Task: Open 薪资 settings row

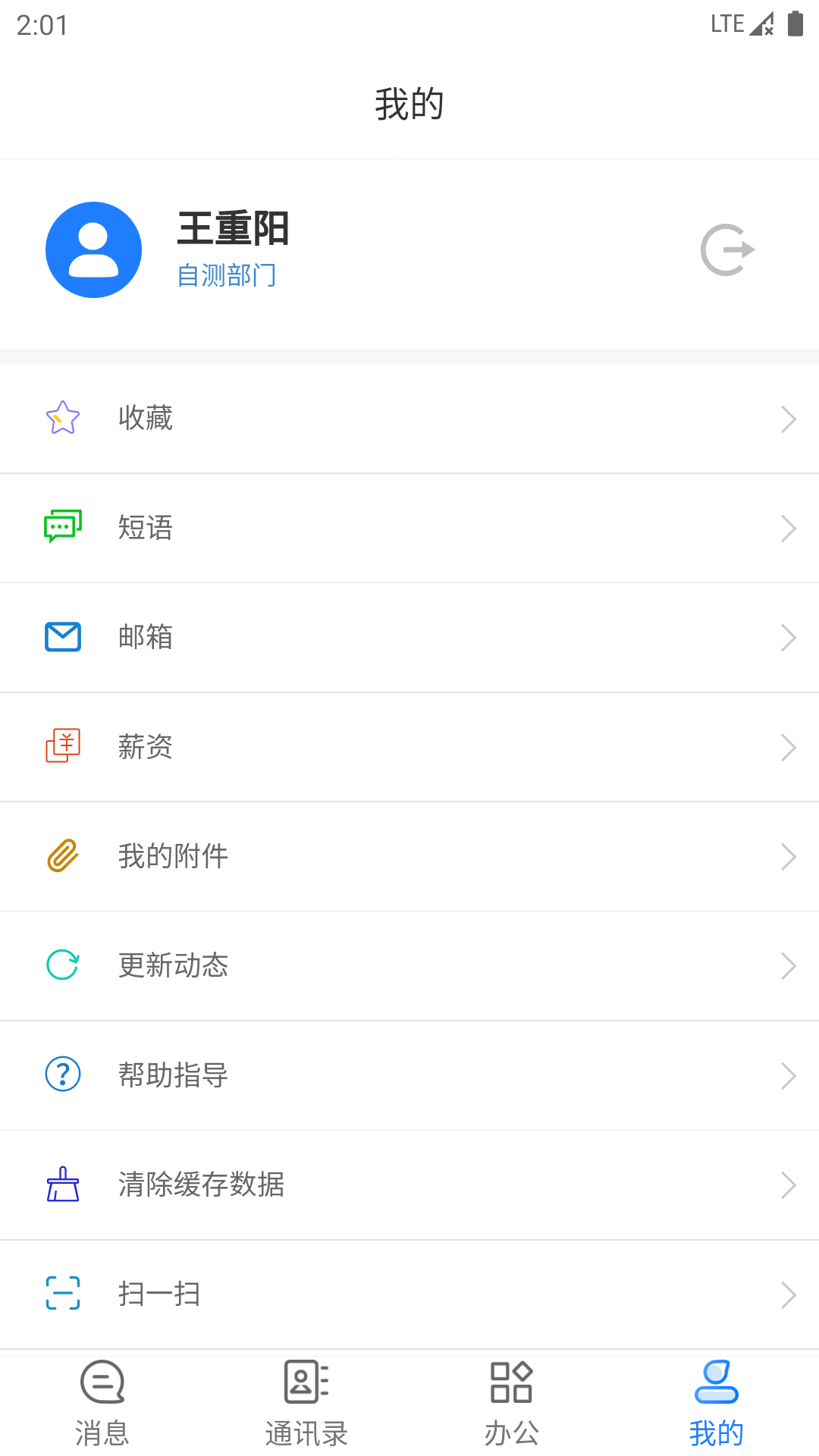Action: [409, 746]
